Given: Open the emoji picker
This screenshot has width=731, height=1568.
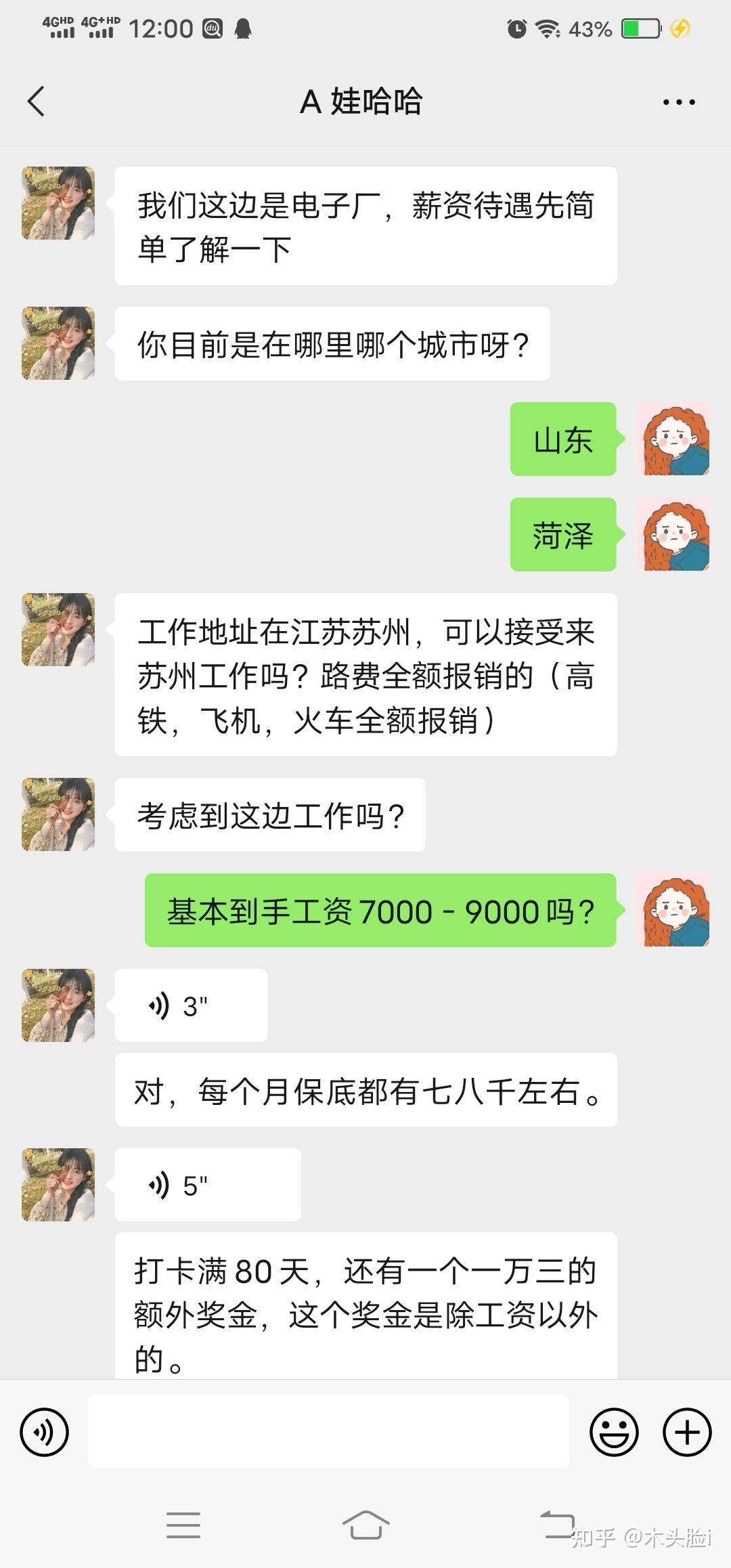Looking at the screenshot, I should [614, 1432].
